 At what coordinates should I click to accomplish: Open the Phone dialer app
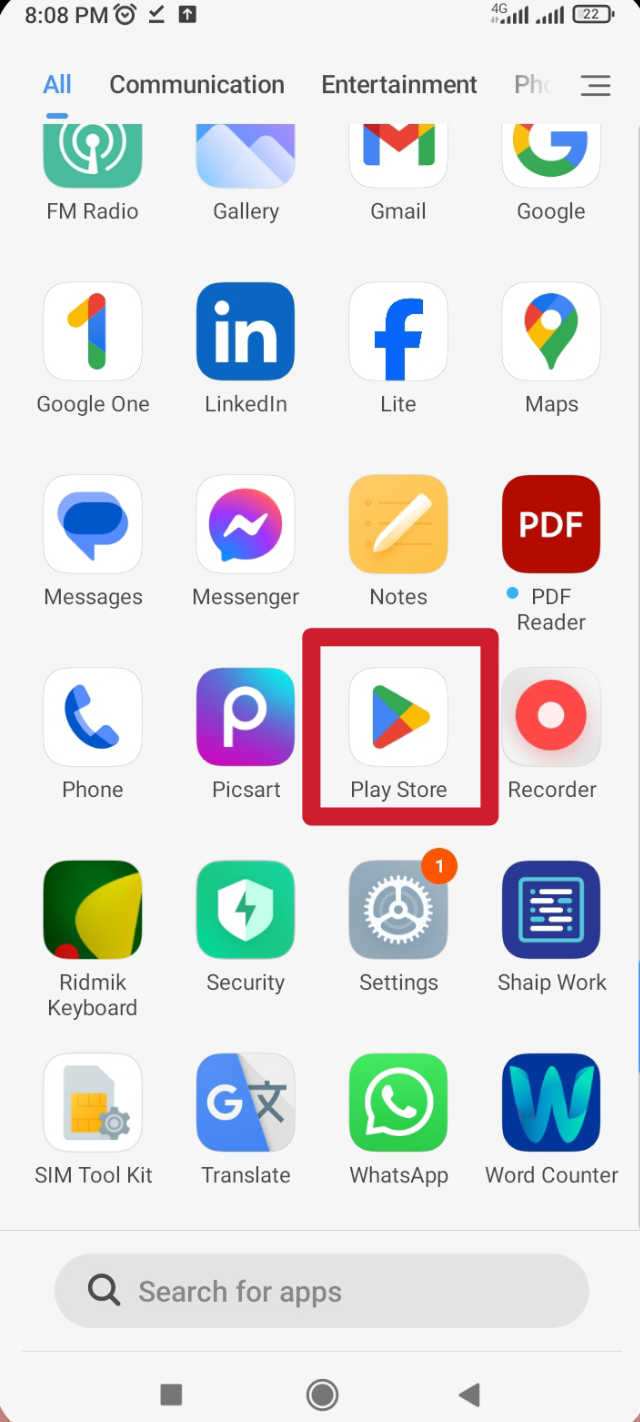(93, 718)
